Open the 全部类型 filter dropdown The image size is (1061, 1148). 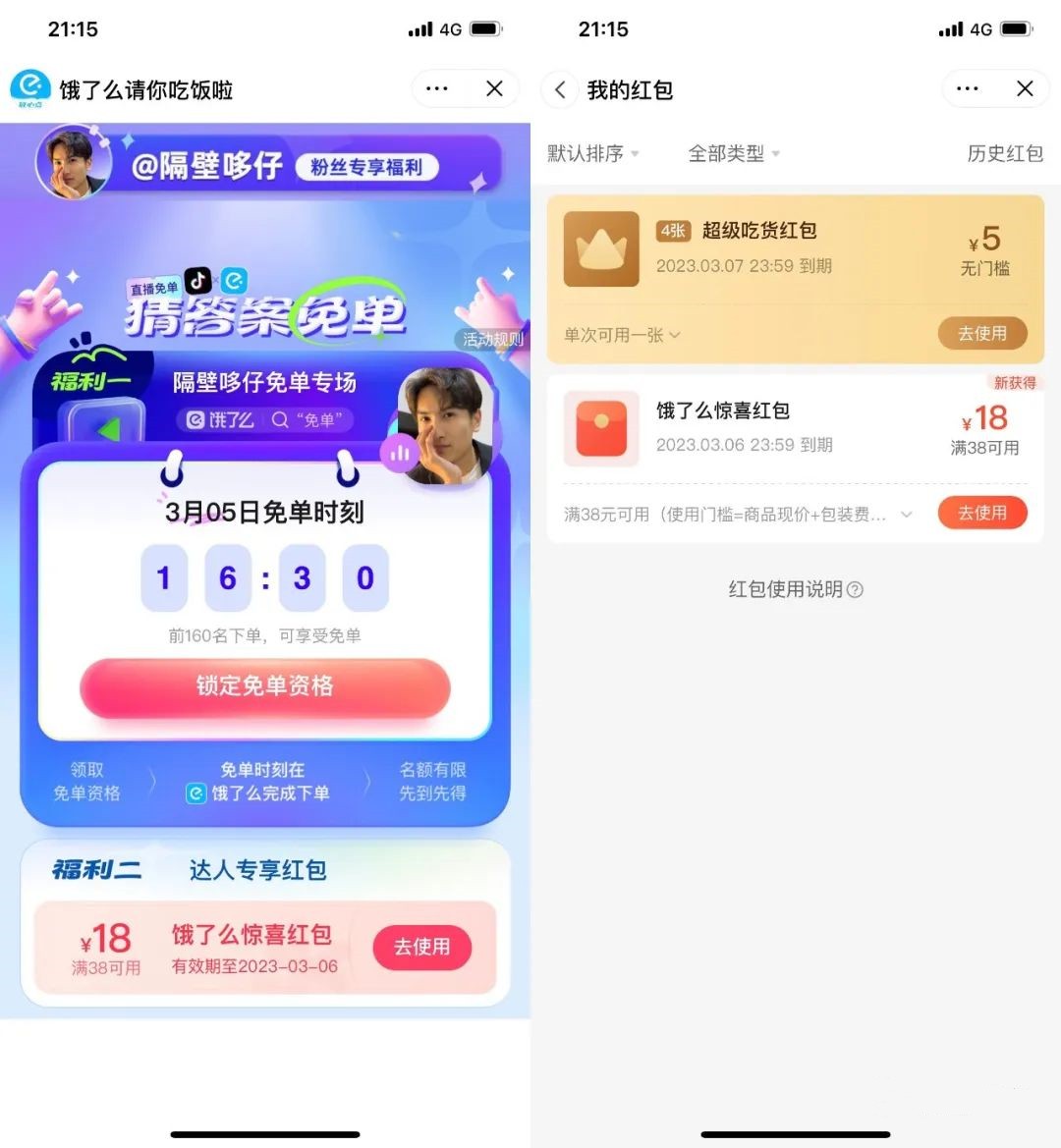(734, 153)
